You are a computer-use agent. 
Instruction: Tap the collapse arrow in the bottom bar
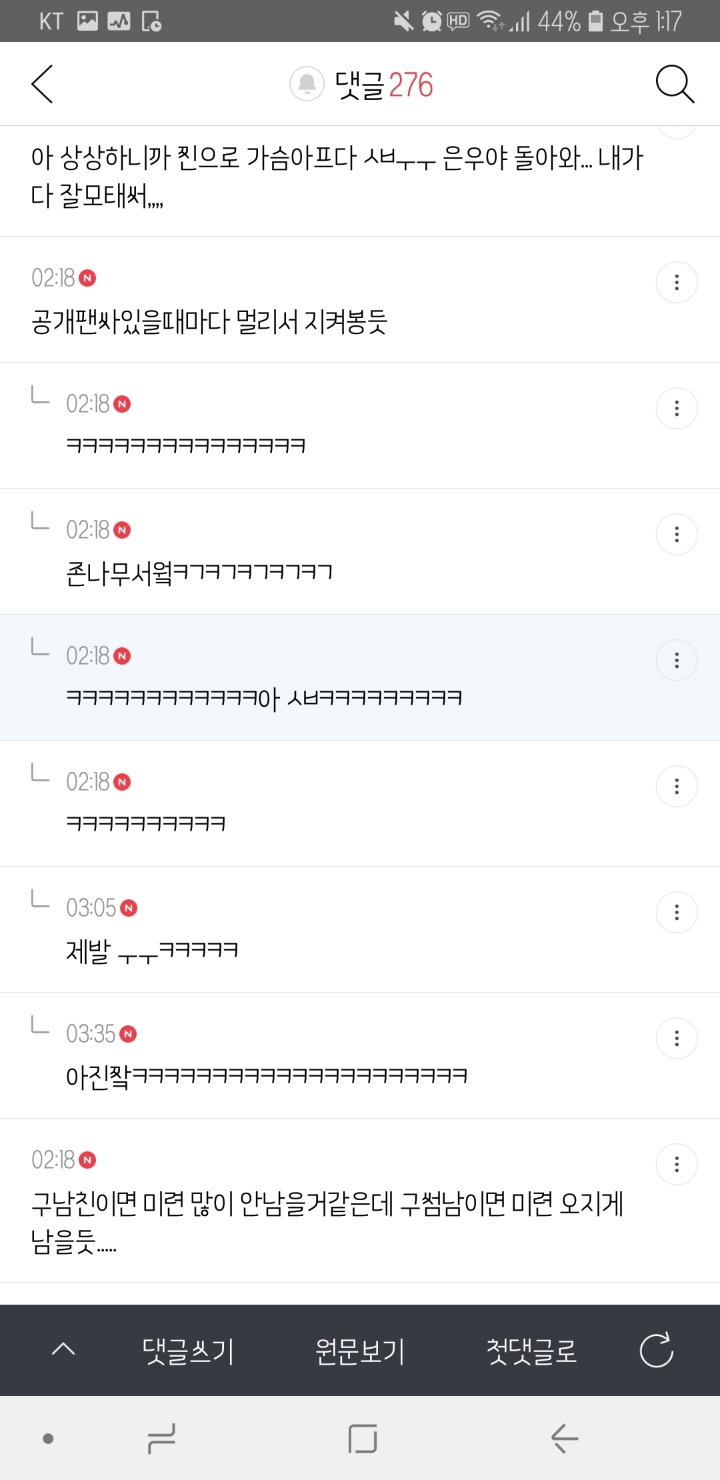(63, 1350)
